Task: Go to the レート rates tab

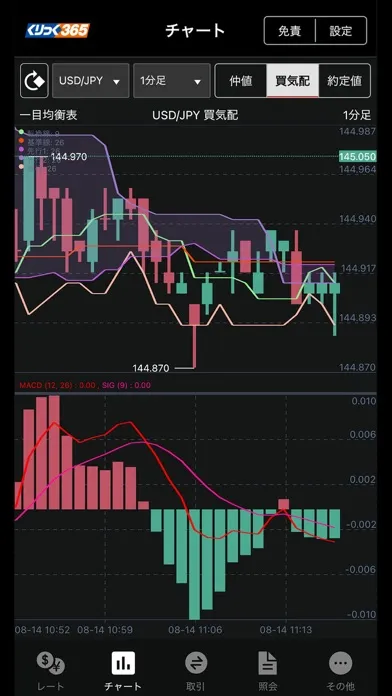Action: [50, 671]
